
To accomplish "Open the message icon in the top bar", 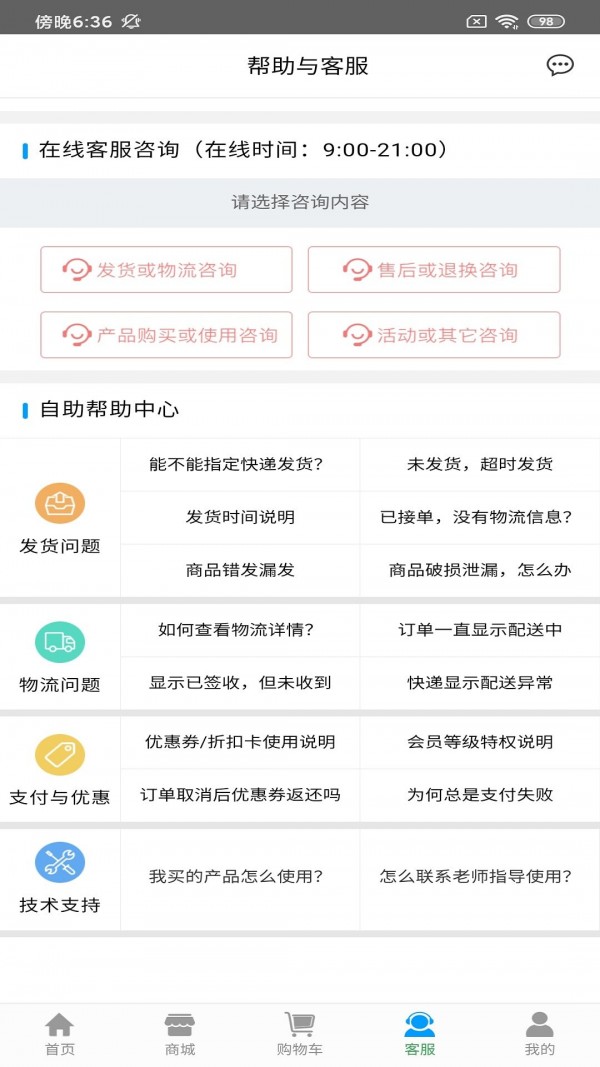I will pyautogui.click(x=560, y=66).
